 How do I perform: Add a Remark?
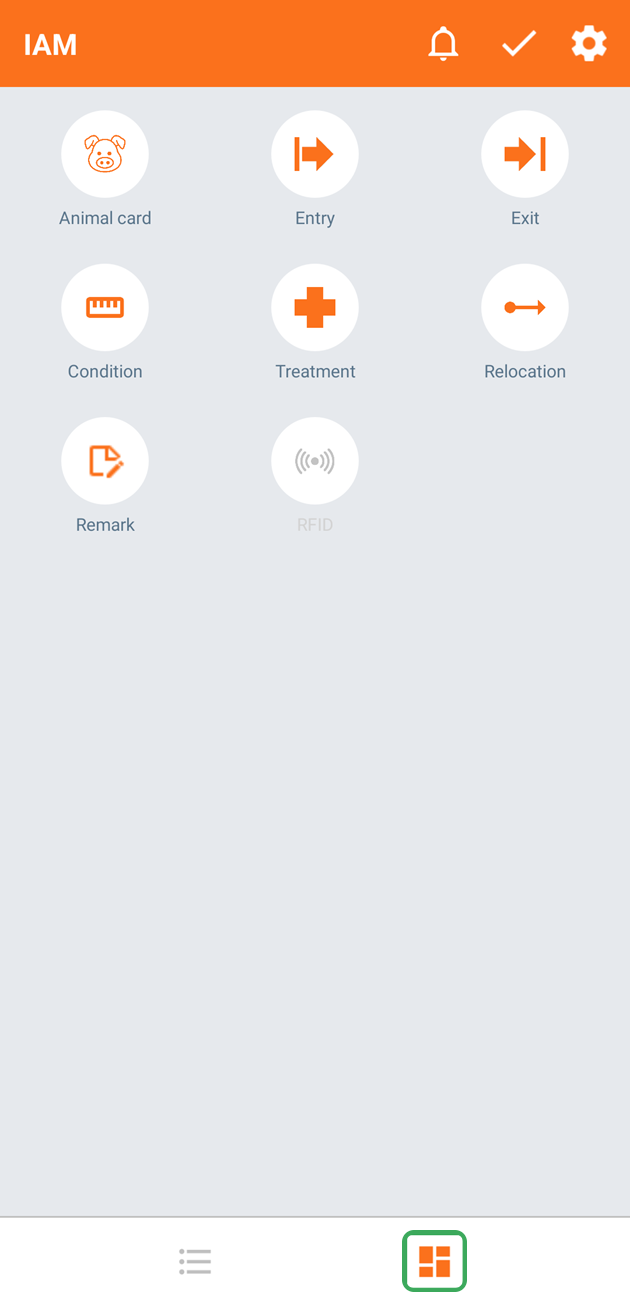(105, 461)
